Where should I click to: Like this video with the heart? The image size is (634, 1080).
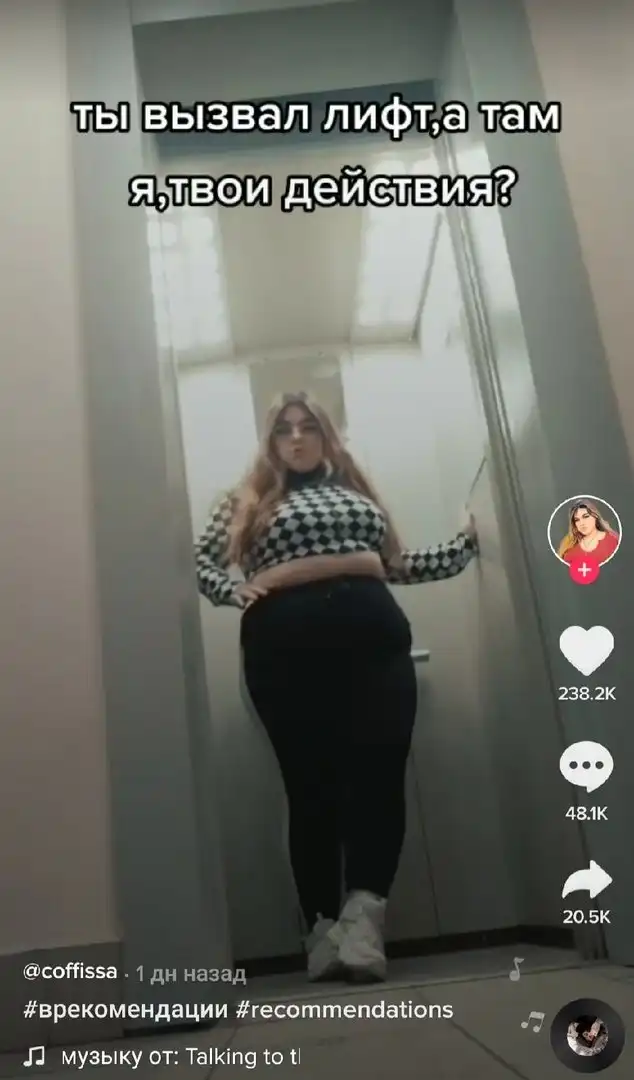(585, 651)
